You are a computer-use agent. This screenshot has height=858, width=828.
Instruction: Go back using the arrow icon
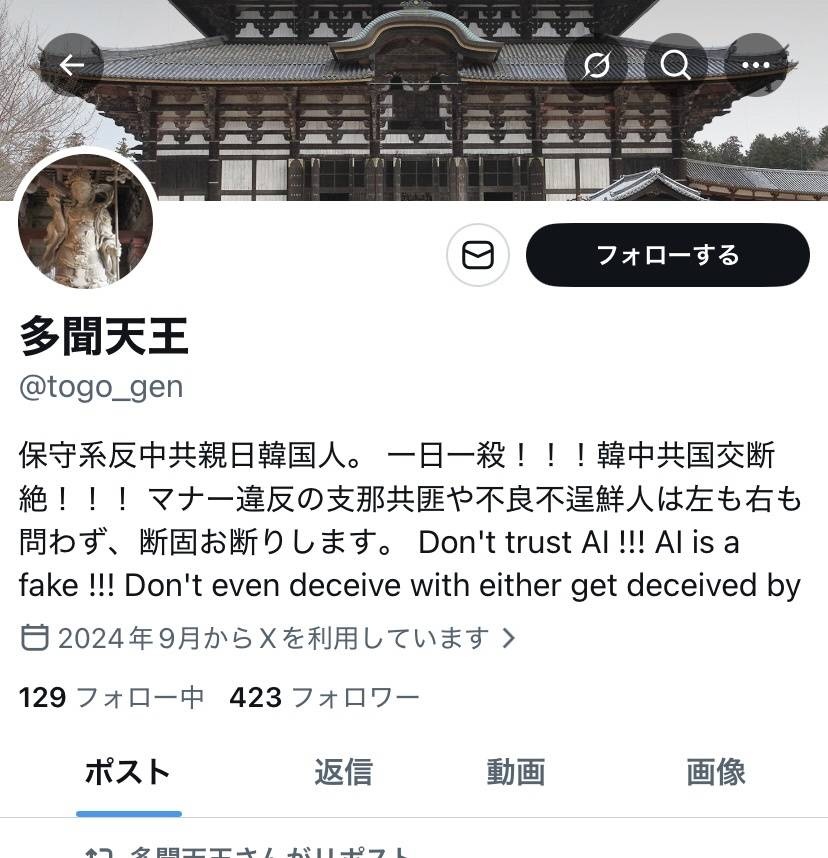pos(71,66)
